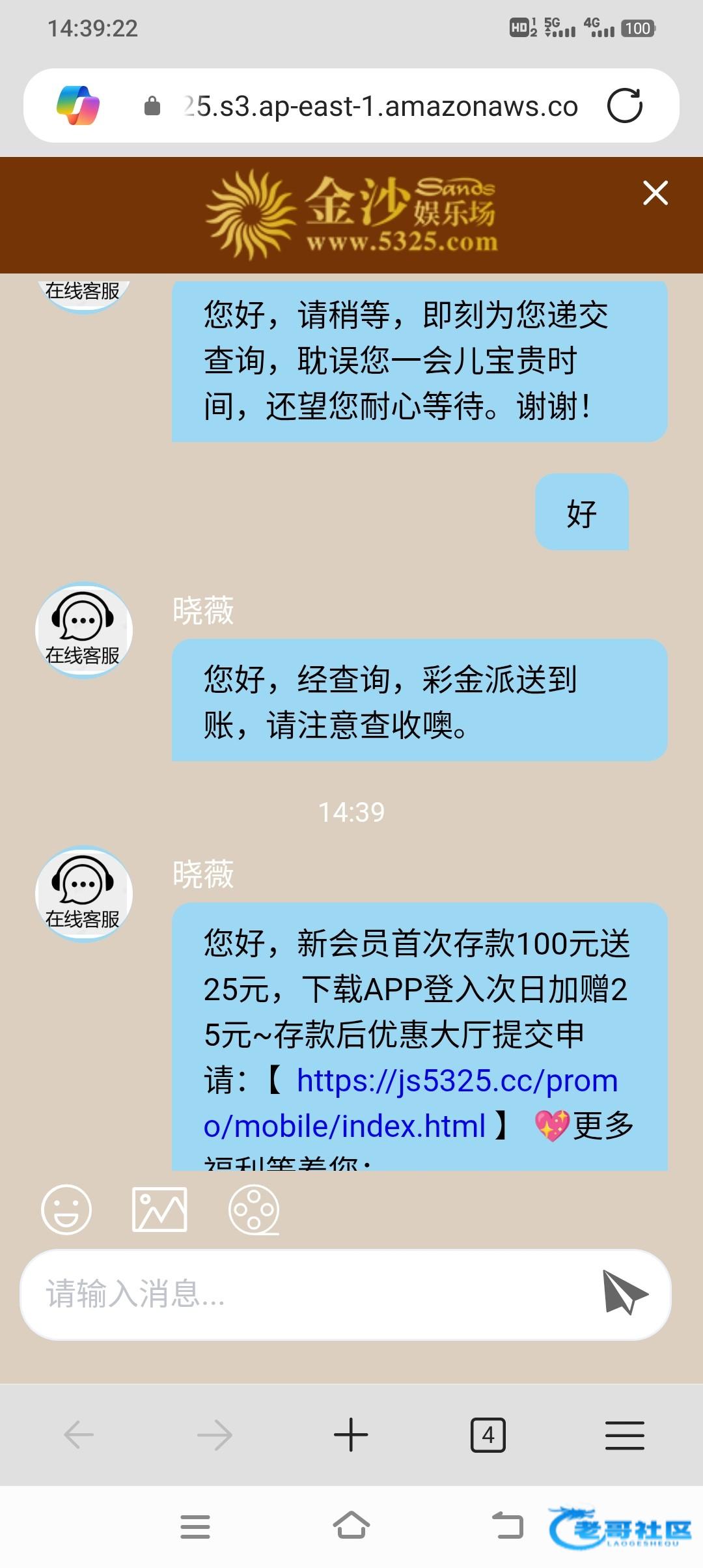
Task: Attach a video with the film reel icon
Action: 254,1209
